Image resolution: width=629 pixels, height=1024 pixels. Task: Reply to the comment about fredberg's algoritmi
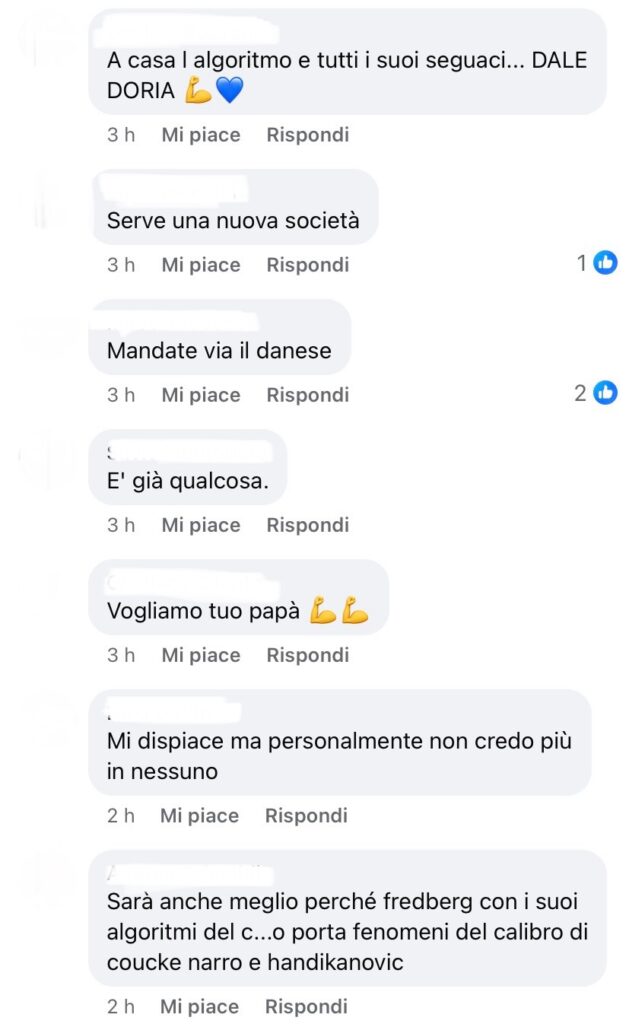coord(306,1006)
